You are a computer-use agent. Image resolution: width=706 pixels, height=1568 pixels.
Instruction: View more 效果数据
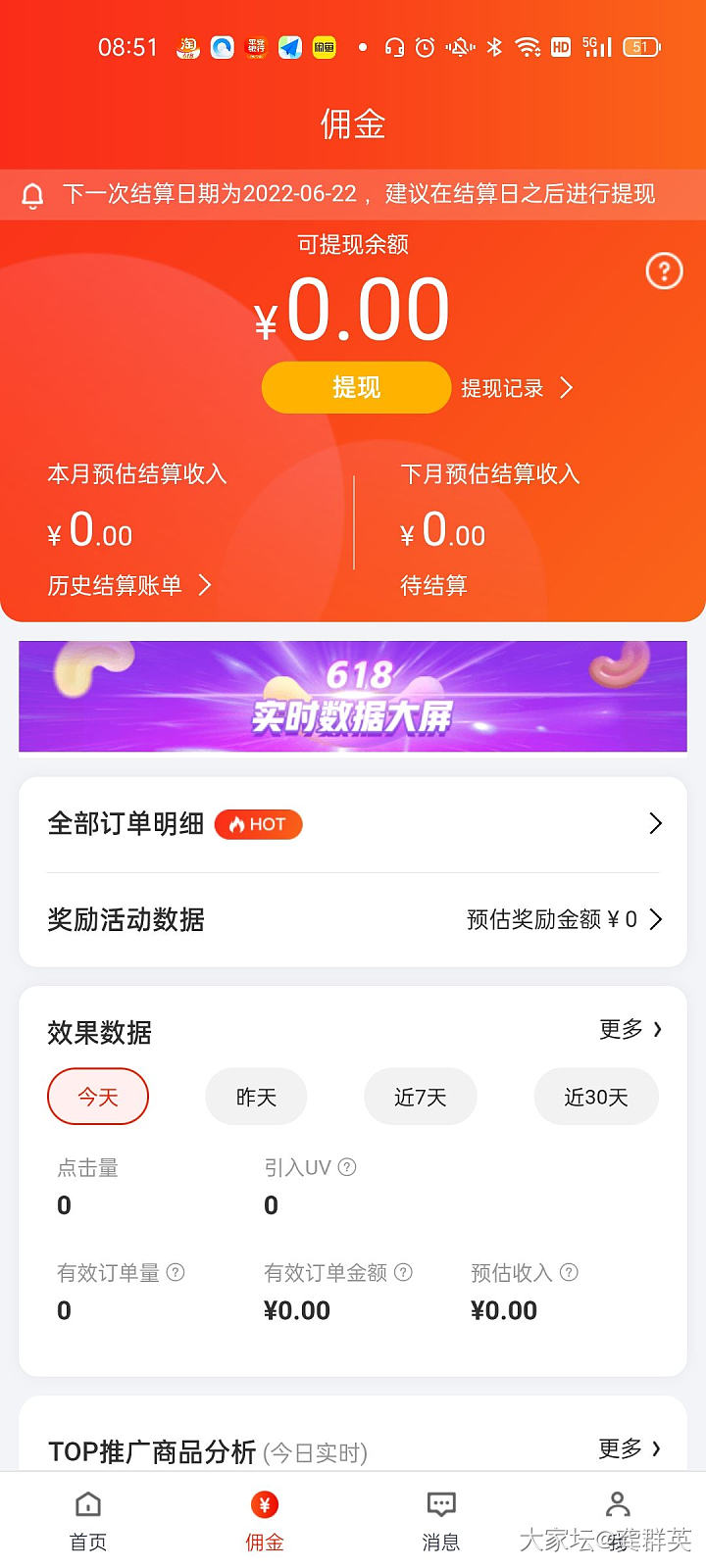[x=630, y=1030]
